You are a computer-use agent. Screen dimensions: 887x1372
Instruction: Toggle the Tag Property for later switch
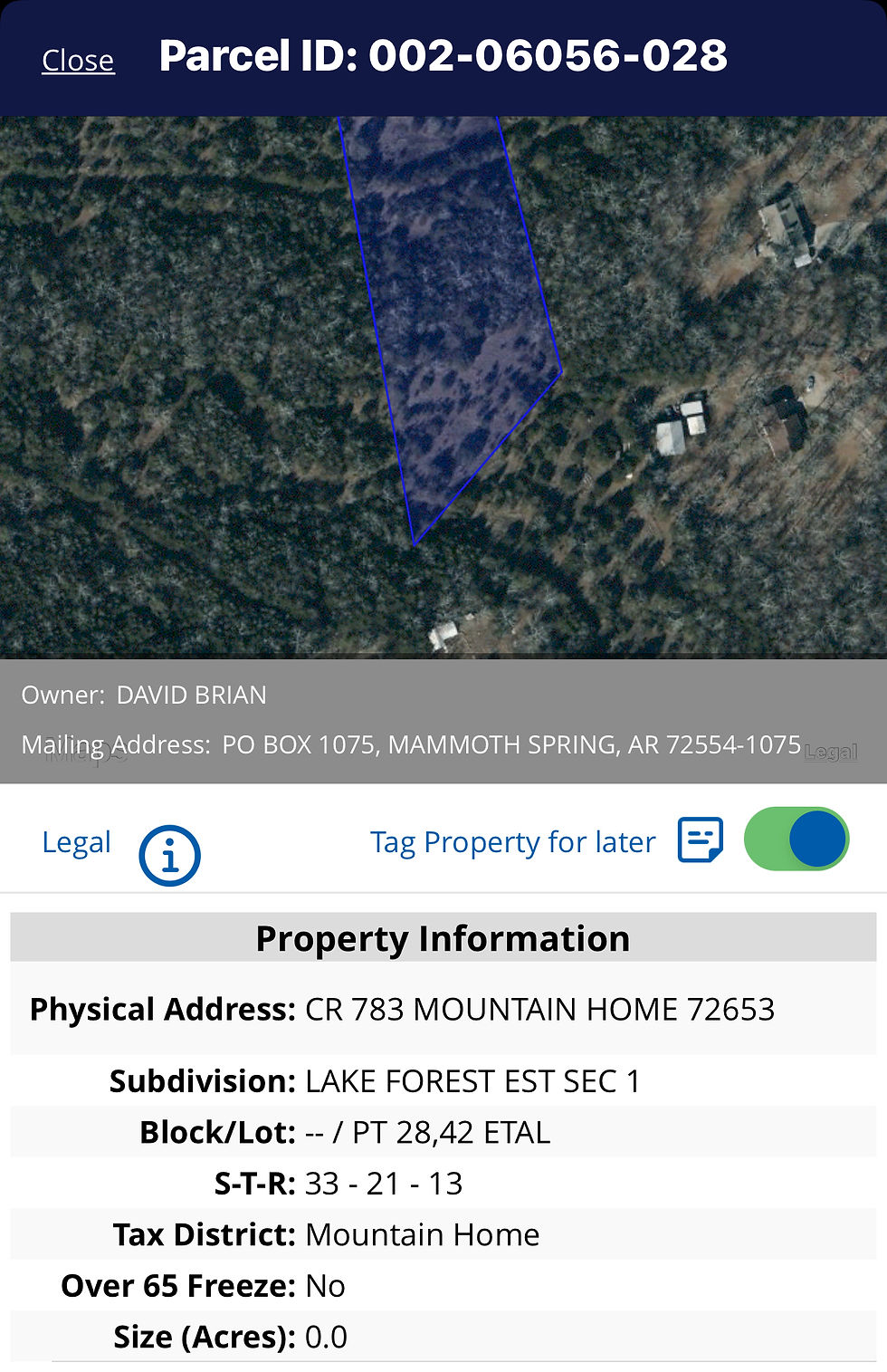[x=796, y=840]
